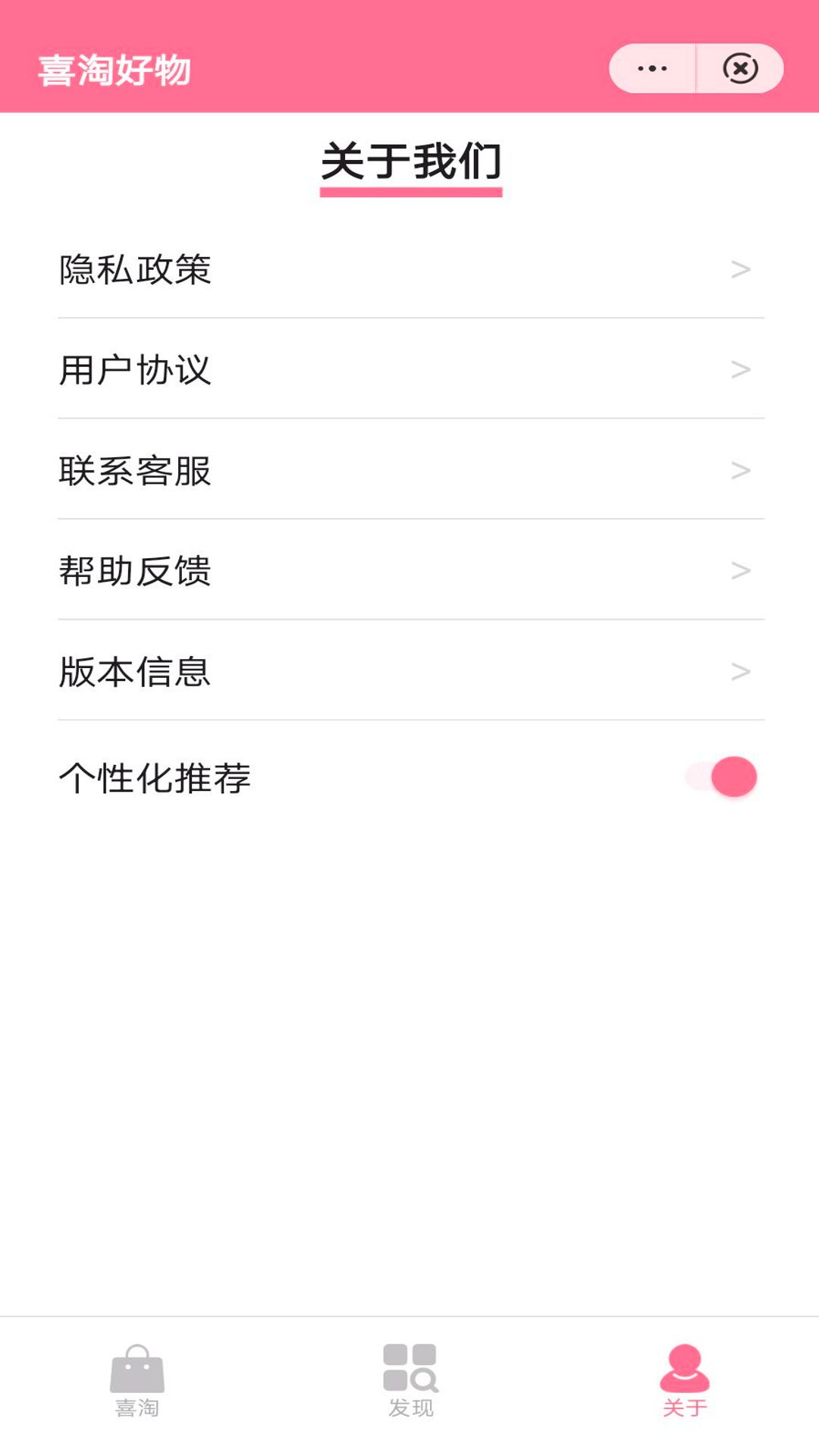Tap the circled close capsule icon
This screenshot has width=819, height=1456.
pyautogui.click(x=739, y=68)
